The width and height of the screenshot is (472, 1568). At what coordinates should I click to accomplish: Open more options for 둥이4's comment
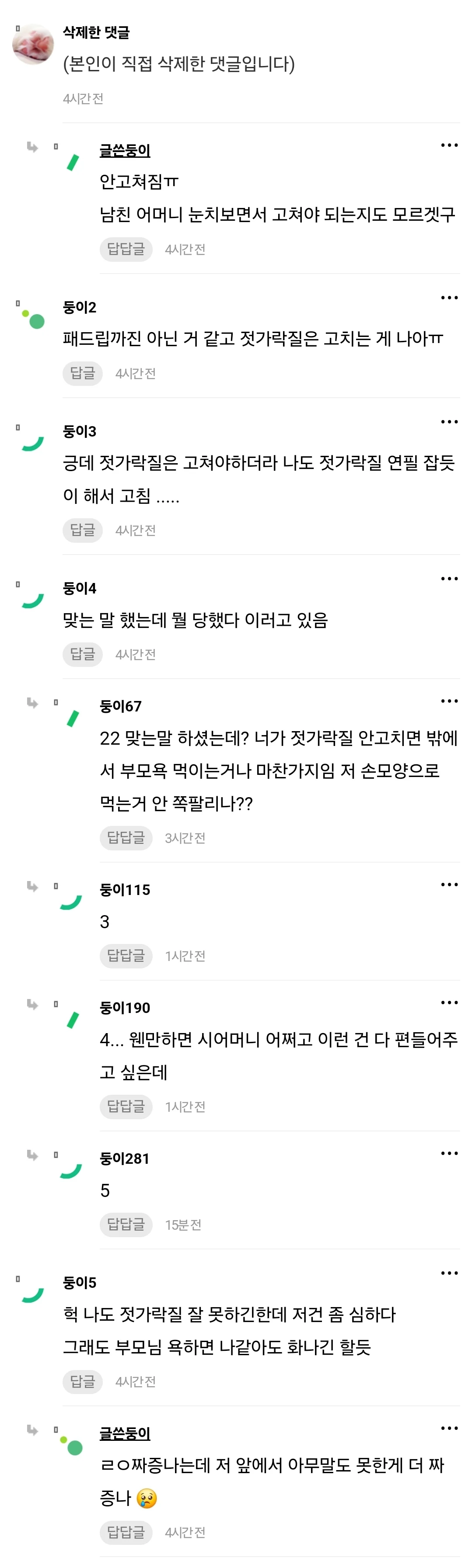449,579
